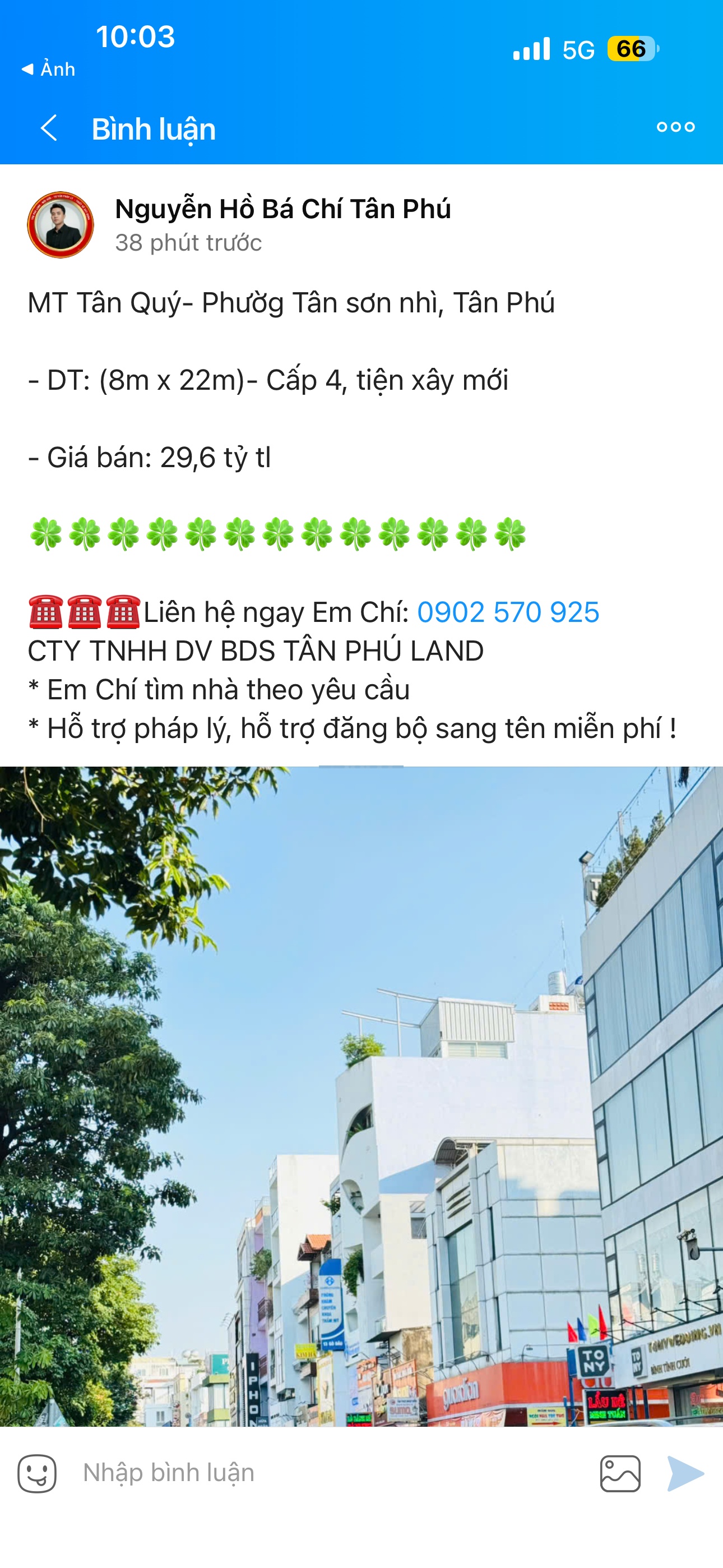This screenshot has width=723, height=1568.
Task: Tap the back arrow beside Bình luận
Action: pyautogui.click(x=49, y=127)
